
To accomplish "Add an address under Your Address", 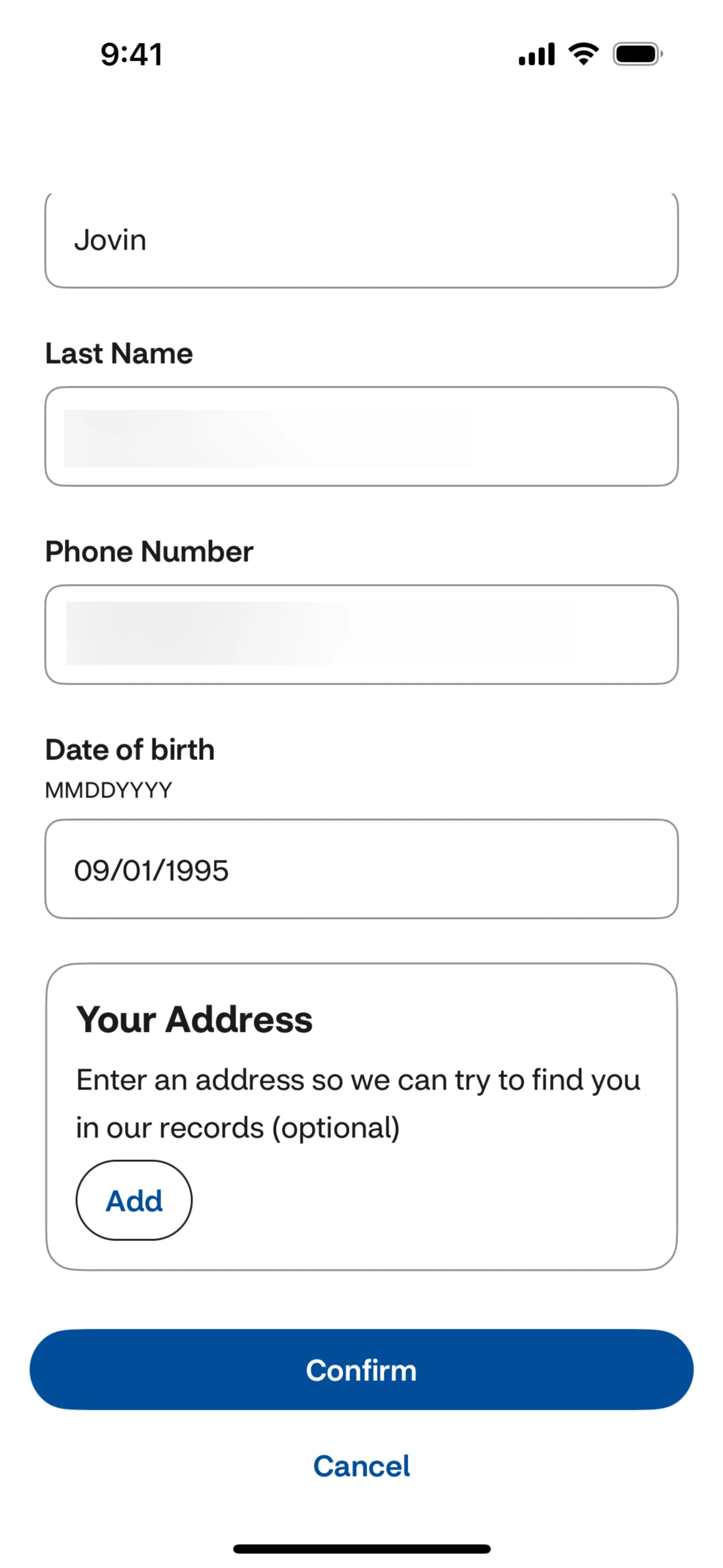I will (134, 1200).
